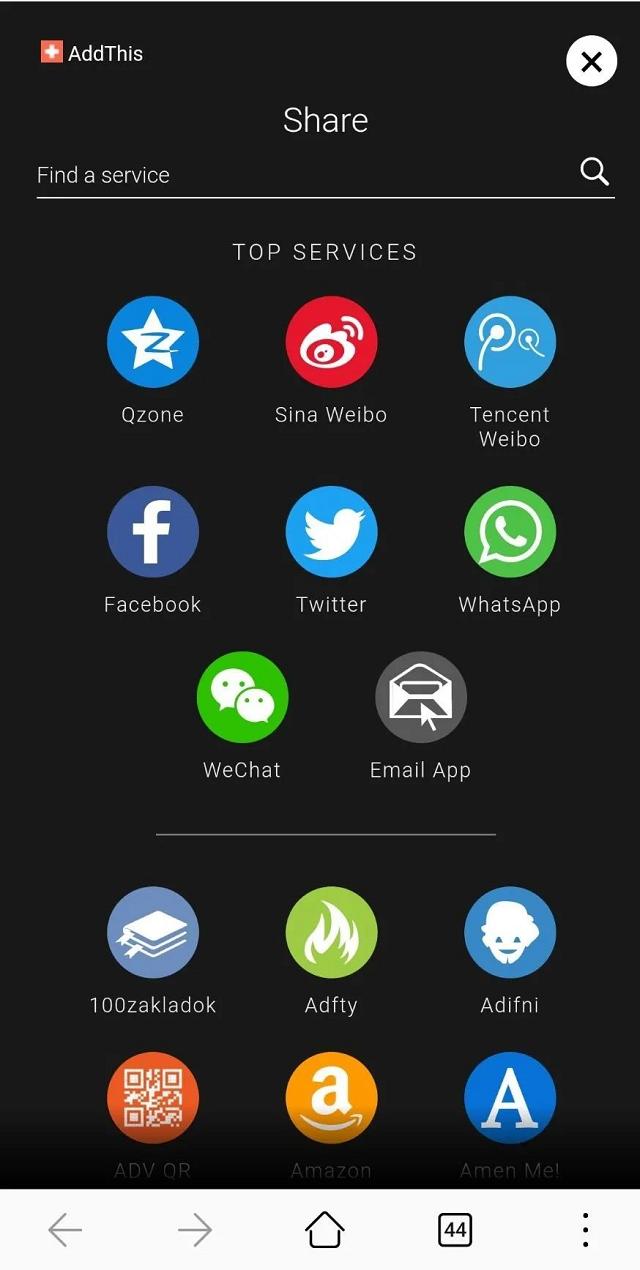Share to Qzone
Viewport: 640px width, 1270px height.
[153, 342]
